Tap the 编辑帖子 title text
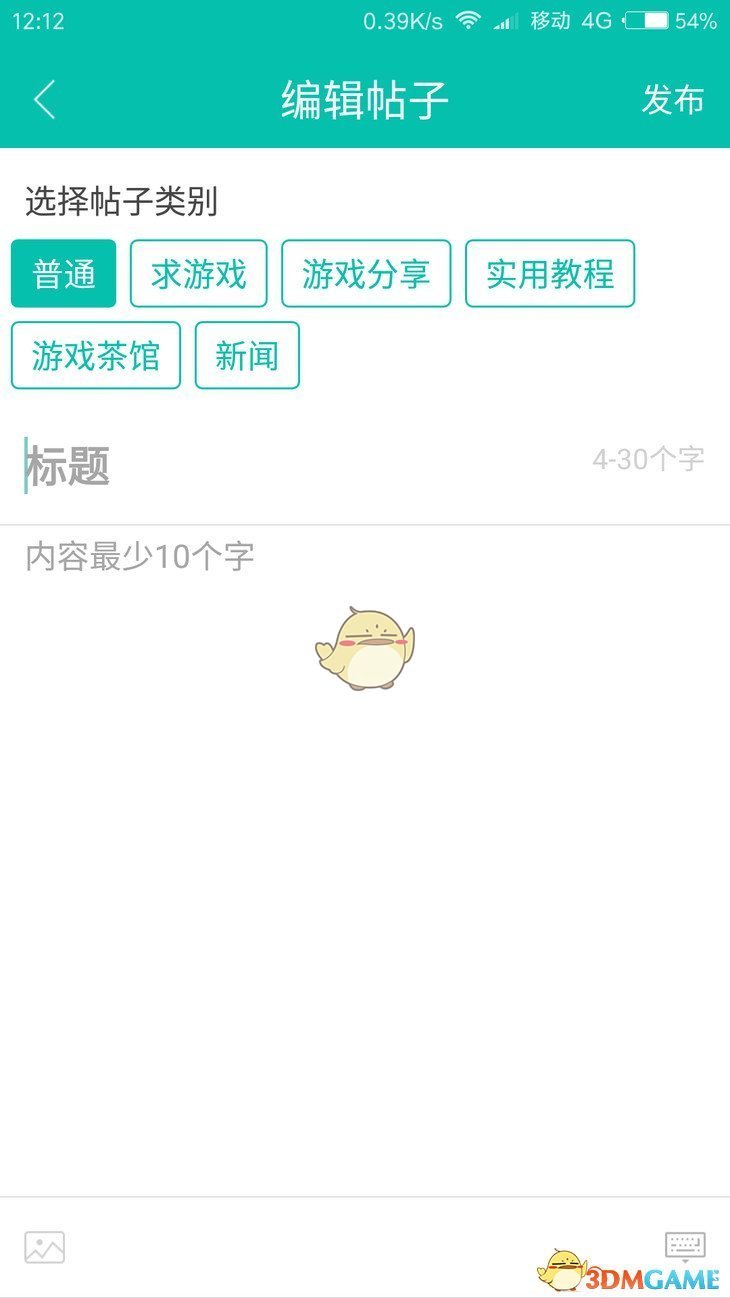This screenshot has width=730, height=1298. [x=364, y=99]
